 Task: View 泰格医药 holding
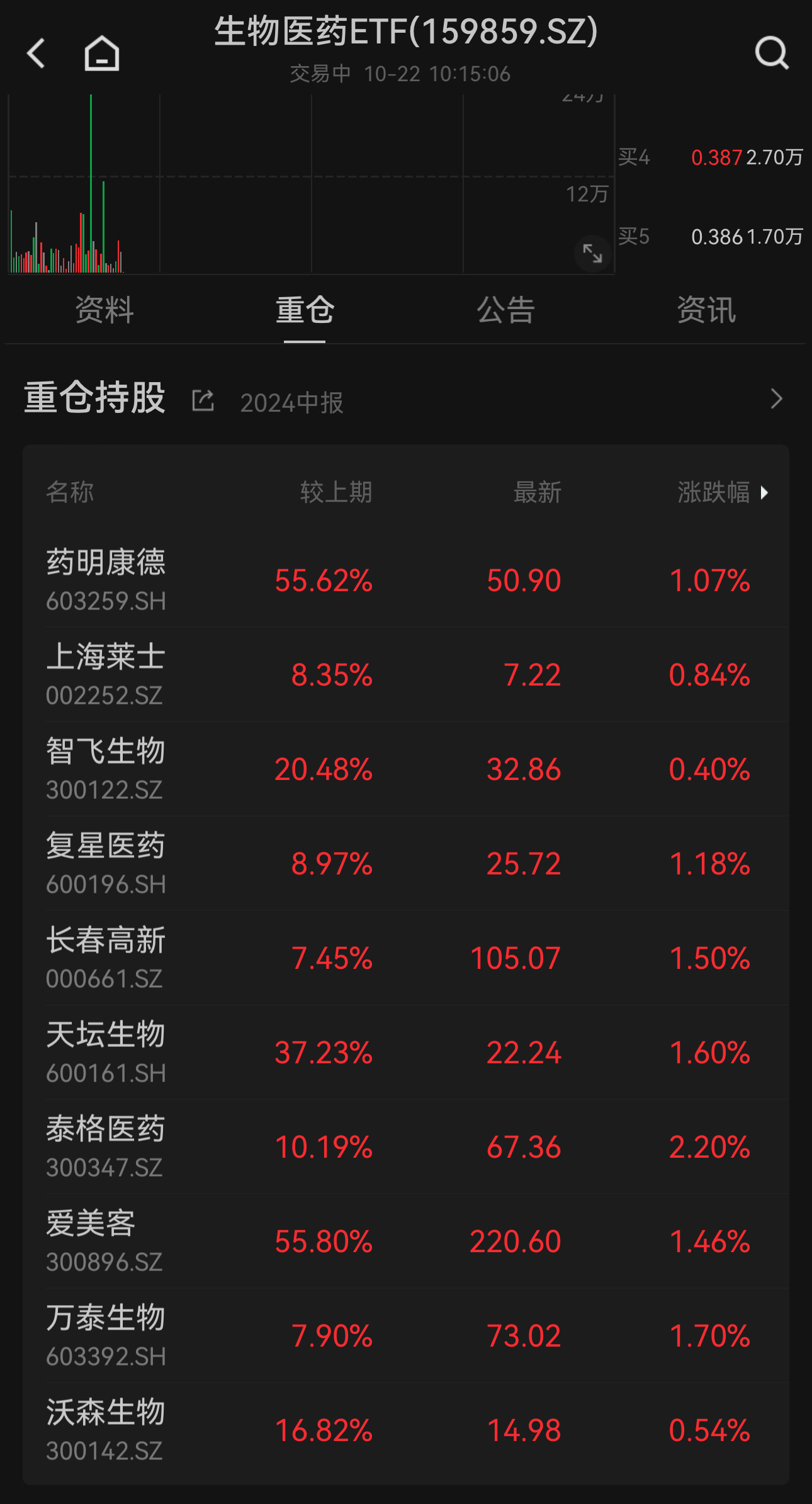(x=406, y=1146)
